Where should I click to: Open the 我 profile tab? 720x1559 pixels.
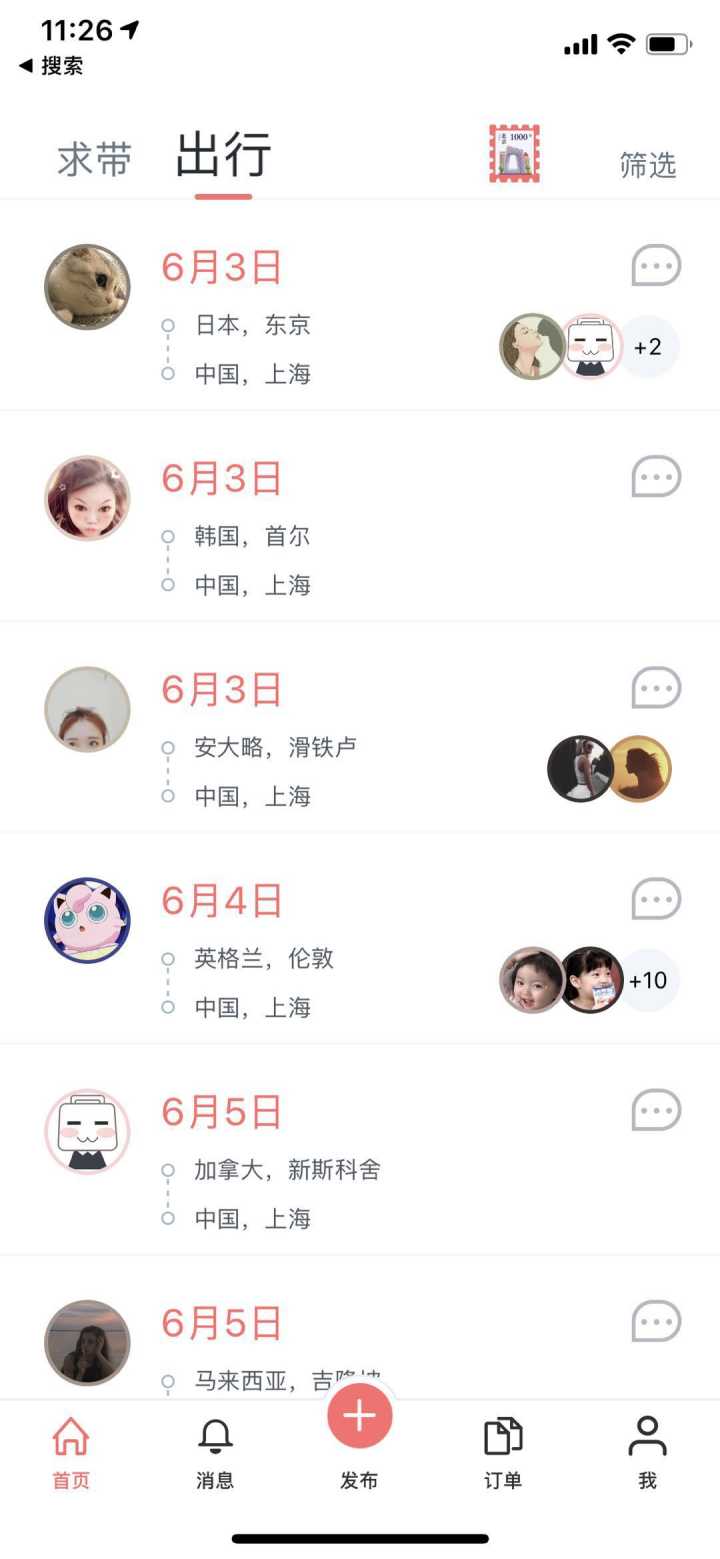pos(647,1451)
